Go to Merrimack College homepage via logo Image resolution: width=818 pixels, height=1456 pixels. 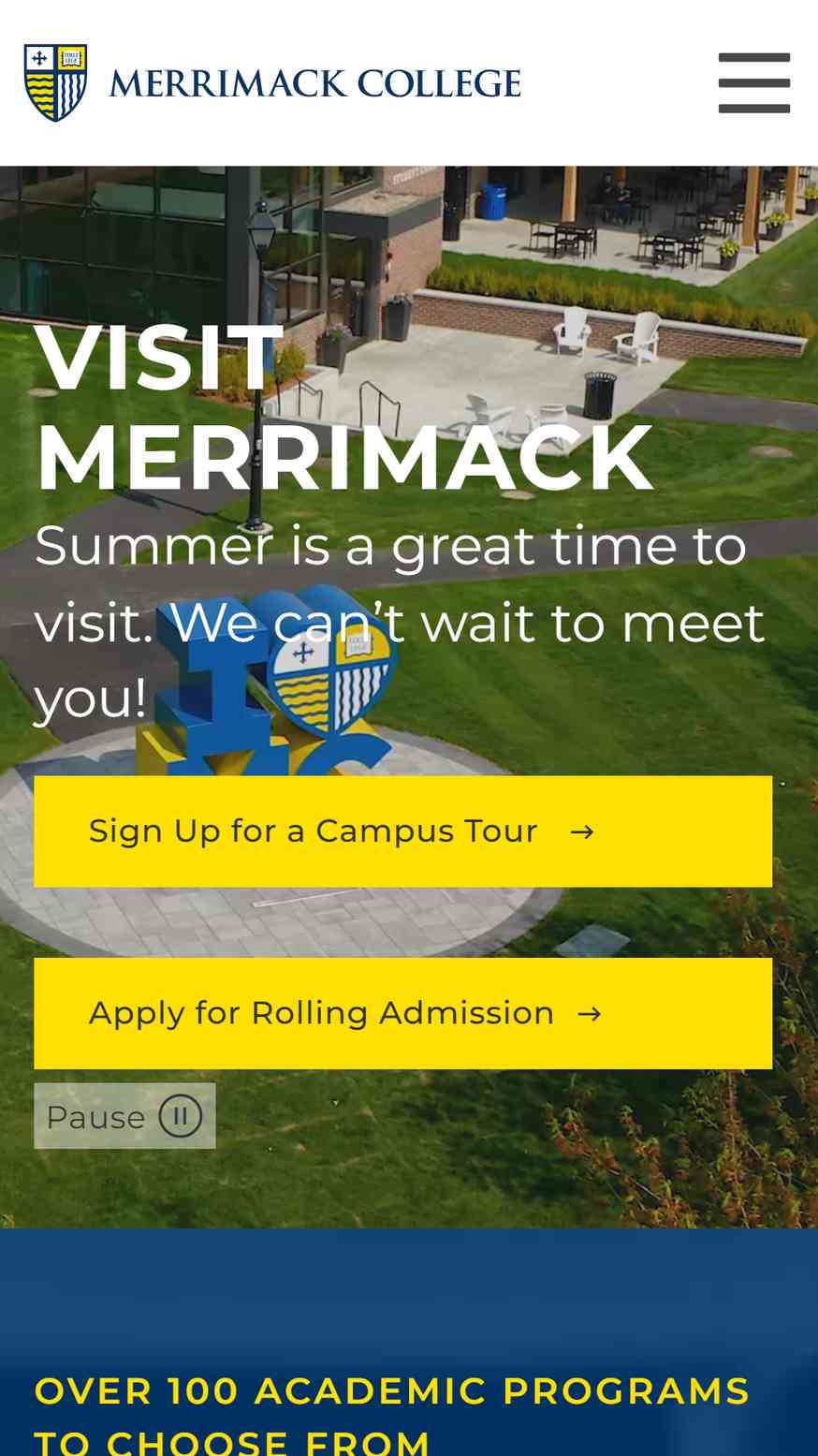pos(272,83)
